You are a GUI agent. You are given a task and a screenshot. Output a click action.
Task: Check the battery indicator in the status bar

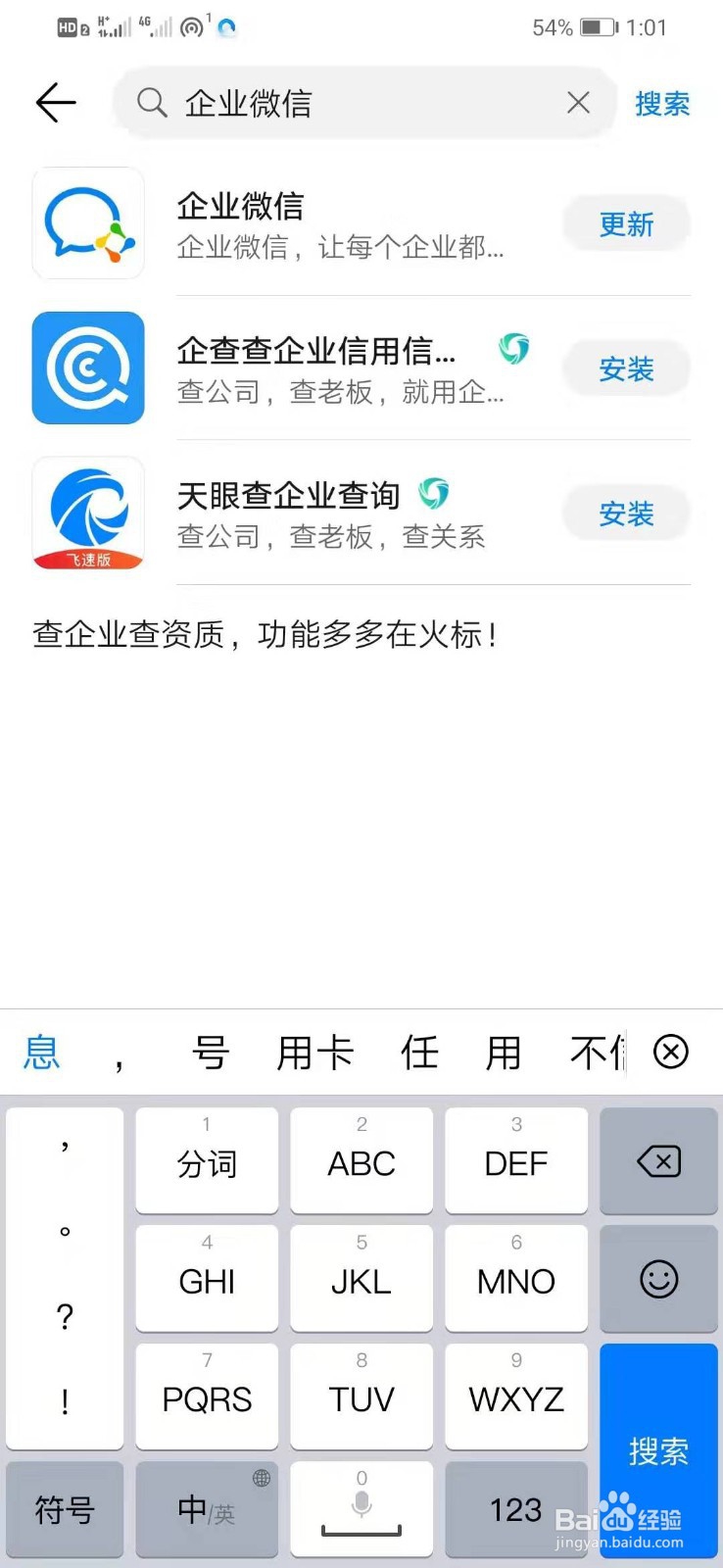(x=601, y=27)
